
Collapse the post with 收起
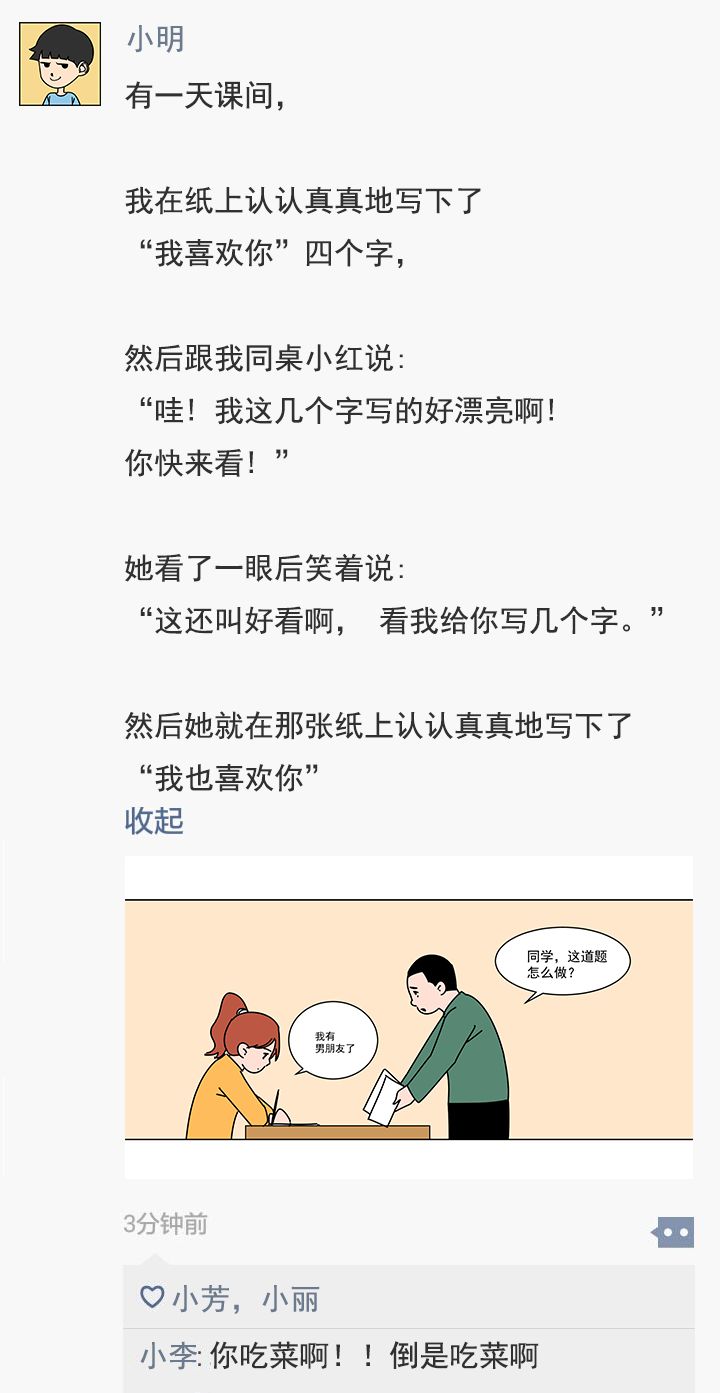pos(154,821)
